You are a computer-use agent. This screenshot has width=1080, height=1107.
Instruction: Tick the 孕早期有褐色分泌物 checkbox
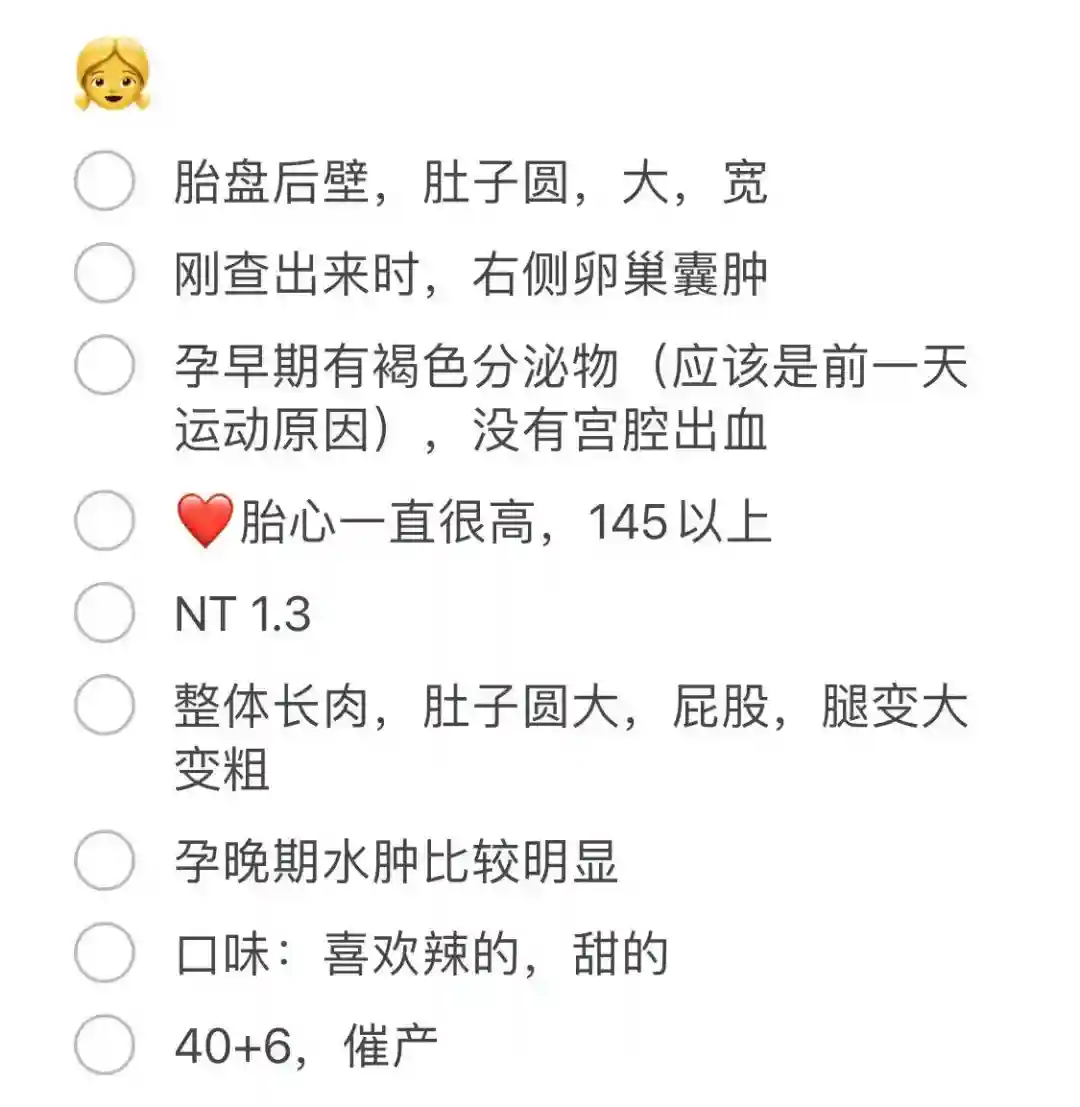point(104,365)
